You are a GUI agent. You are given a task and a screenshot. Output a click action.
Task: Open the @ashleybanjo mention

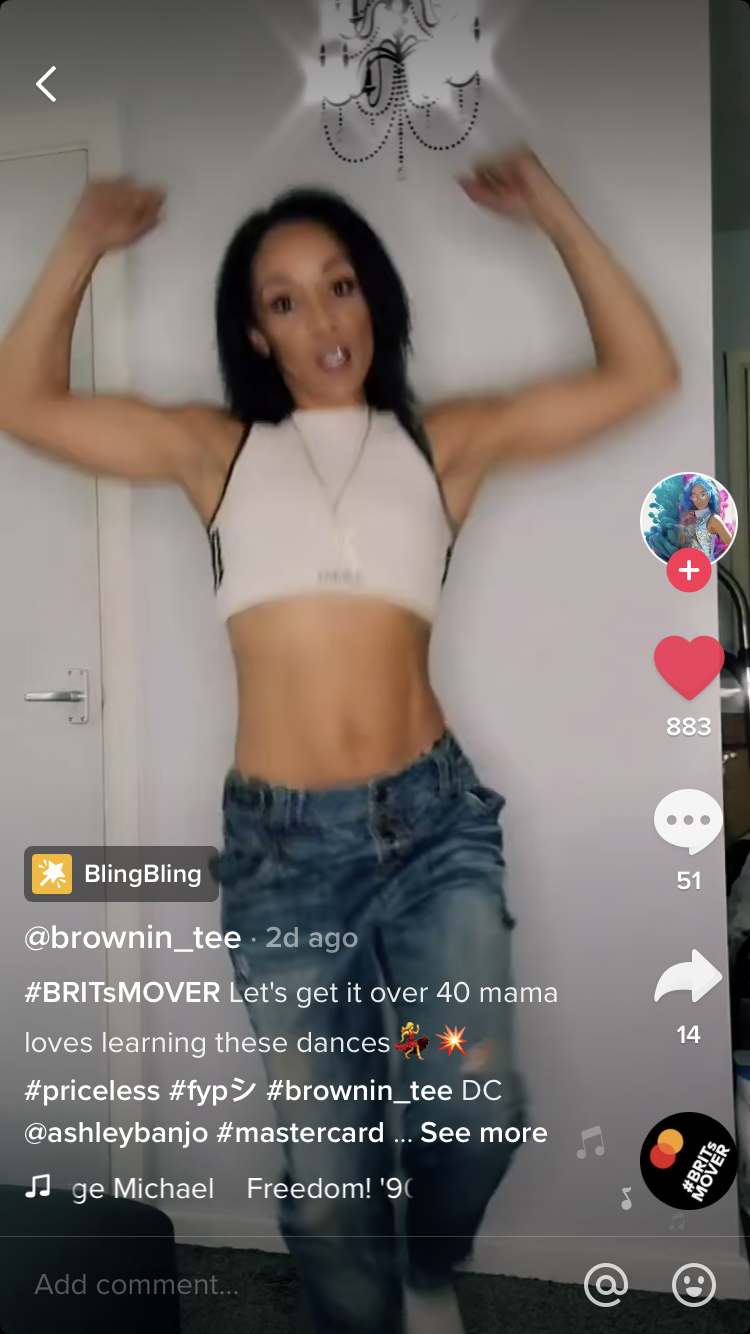pos(116,1132)
